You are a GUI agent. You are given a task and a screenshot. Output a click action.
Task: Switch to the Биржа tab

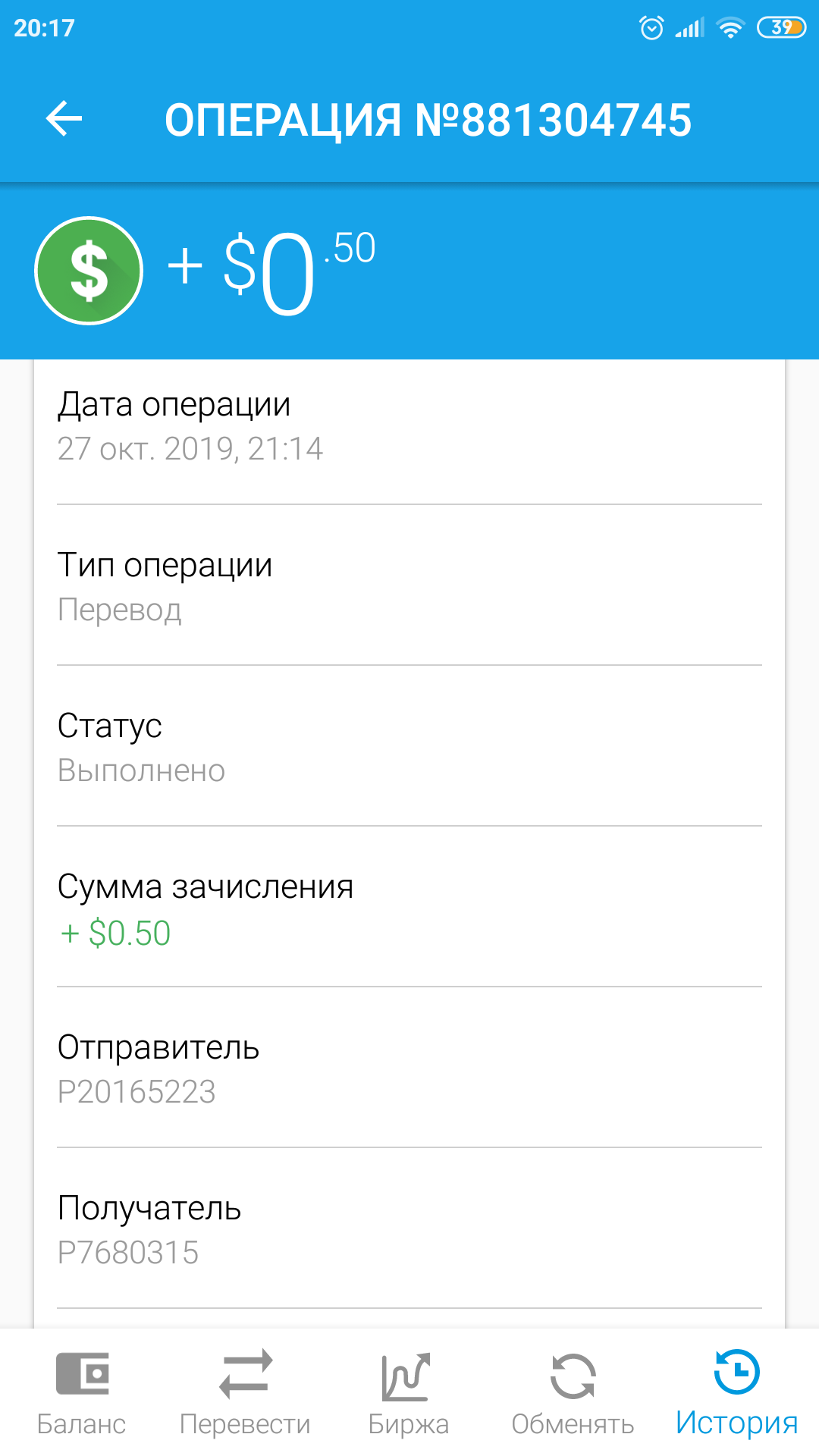coord(408,1392)
